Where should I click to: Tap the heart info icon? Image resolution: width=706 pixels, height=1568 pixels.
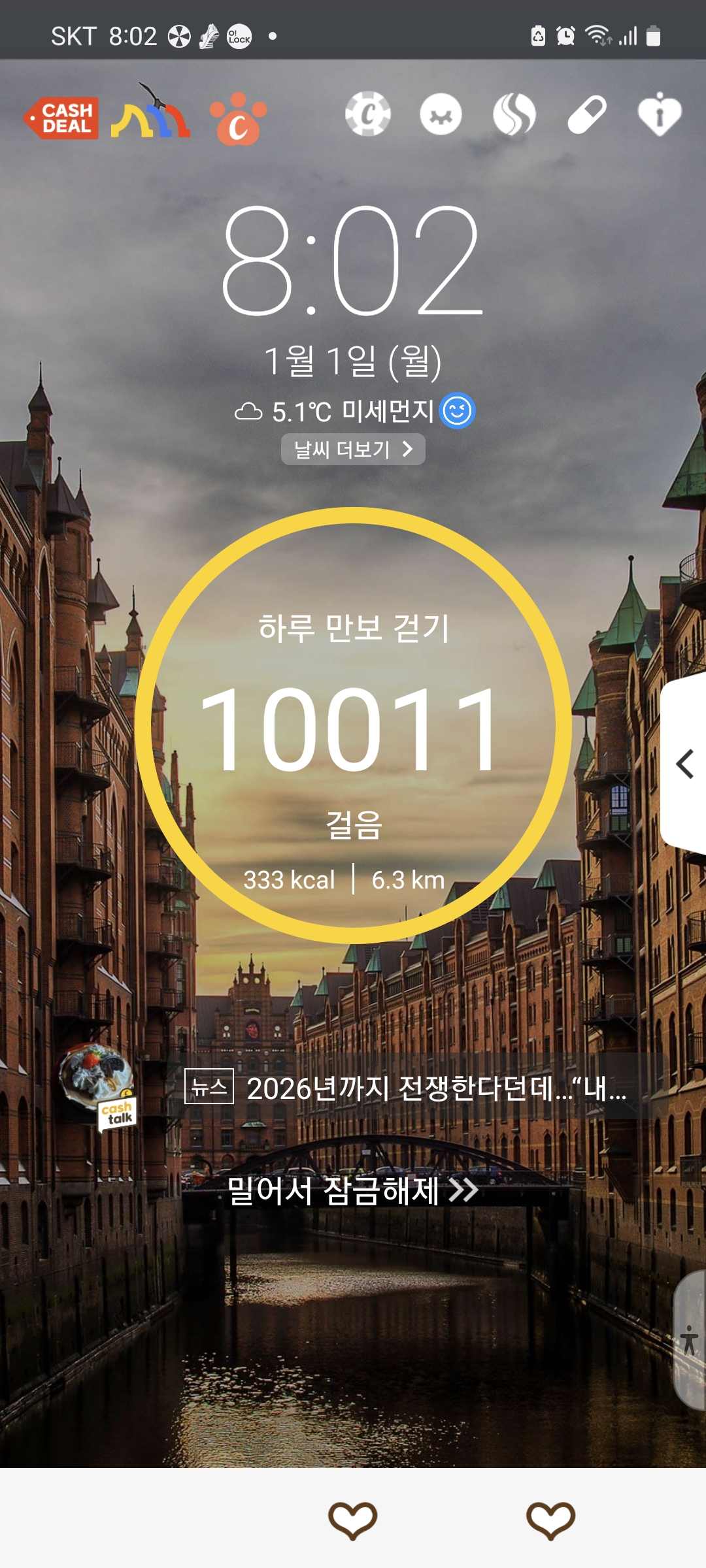click(660, 114)
